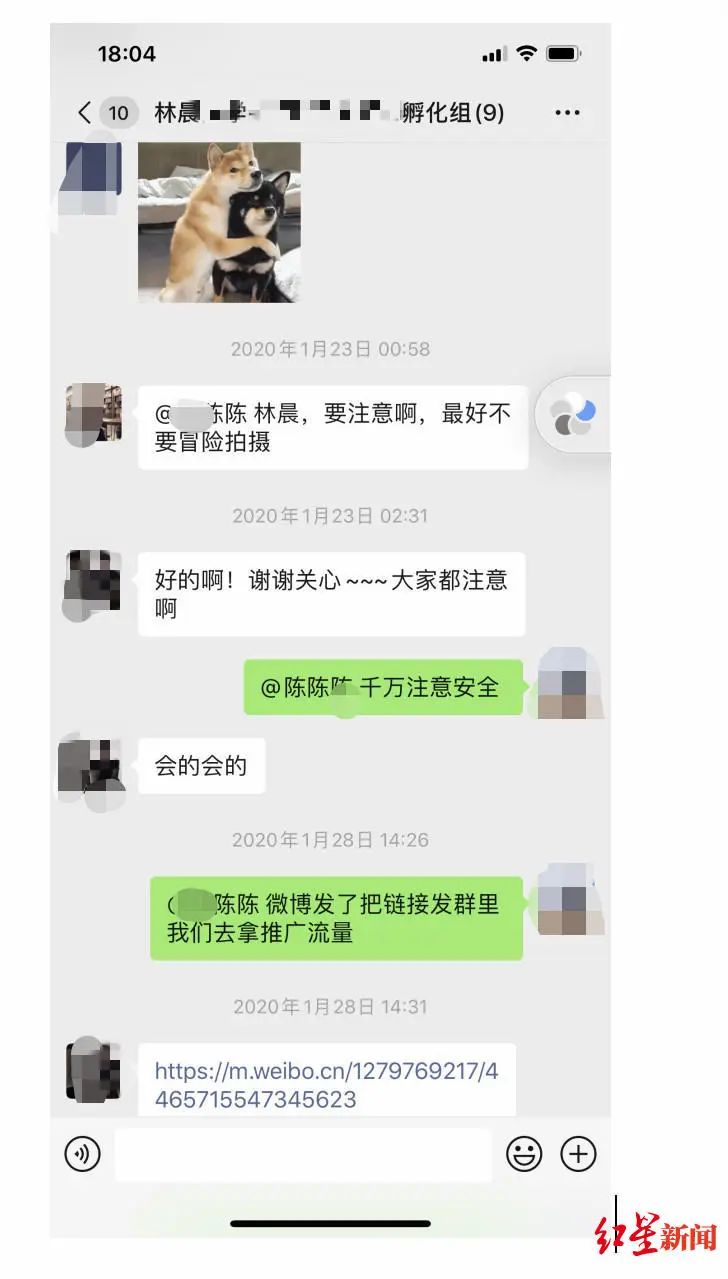Tap the floating assistive ball
The image size is (728, 1279).
(x=574, y=415)
